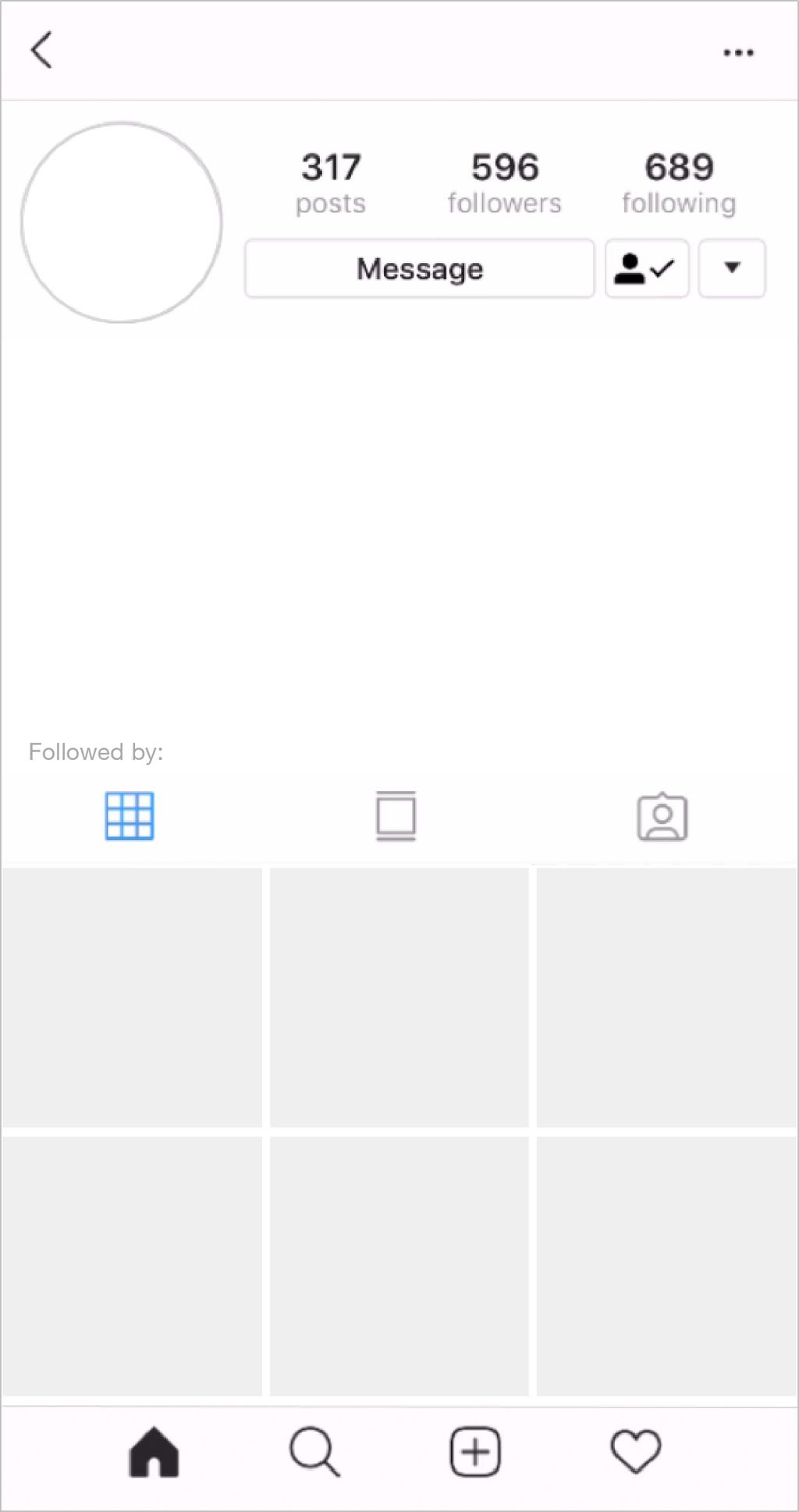Image resolution: width=799 pixels, height=1512 pixels.
Task: Open the Search tab
Action: [314, 1452]
